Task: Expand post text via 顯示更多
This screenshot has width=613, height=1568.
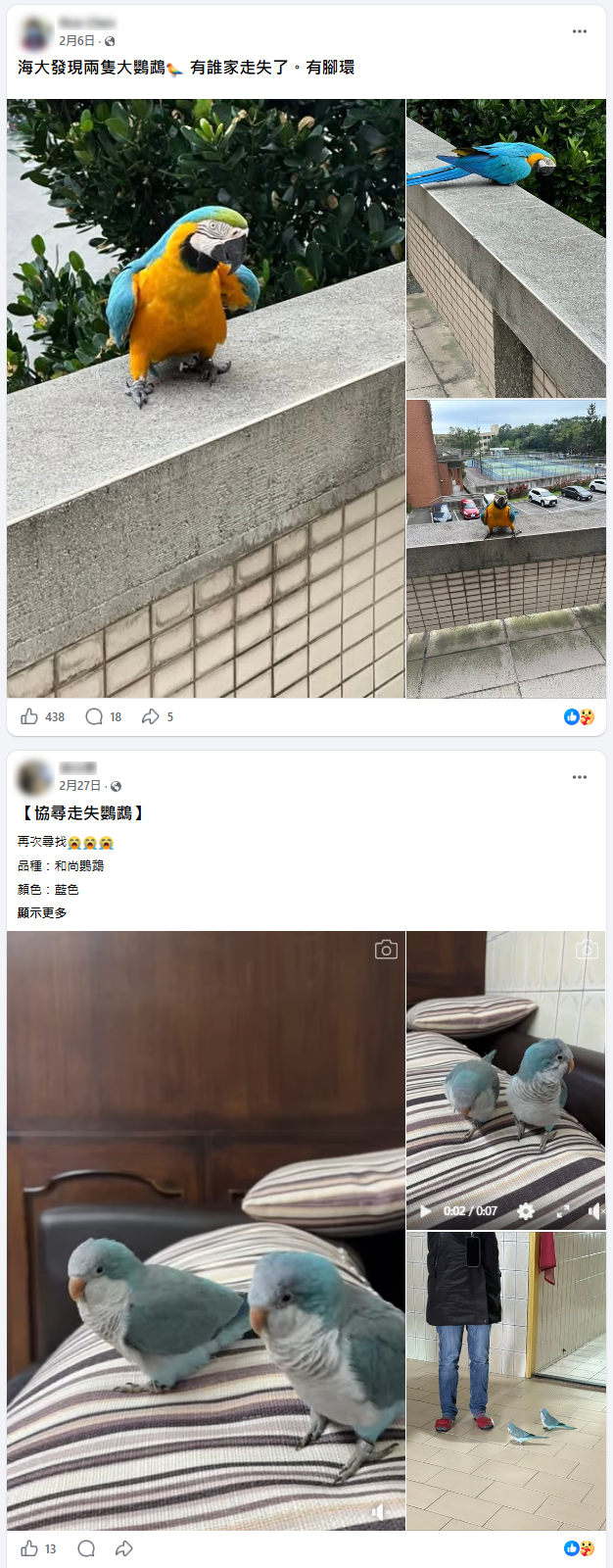Action: pyautogui.click(x=42, y=912)
